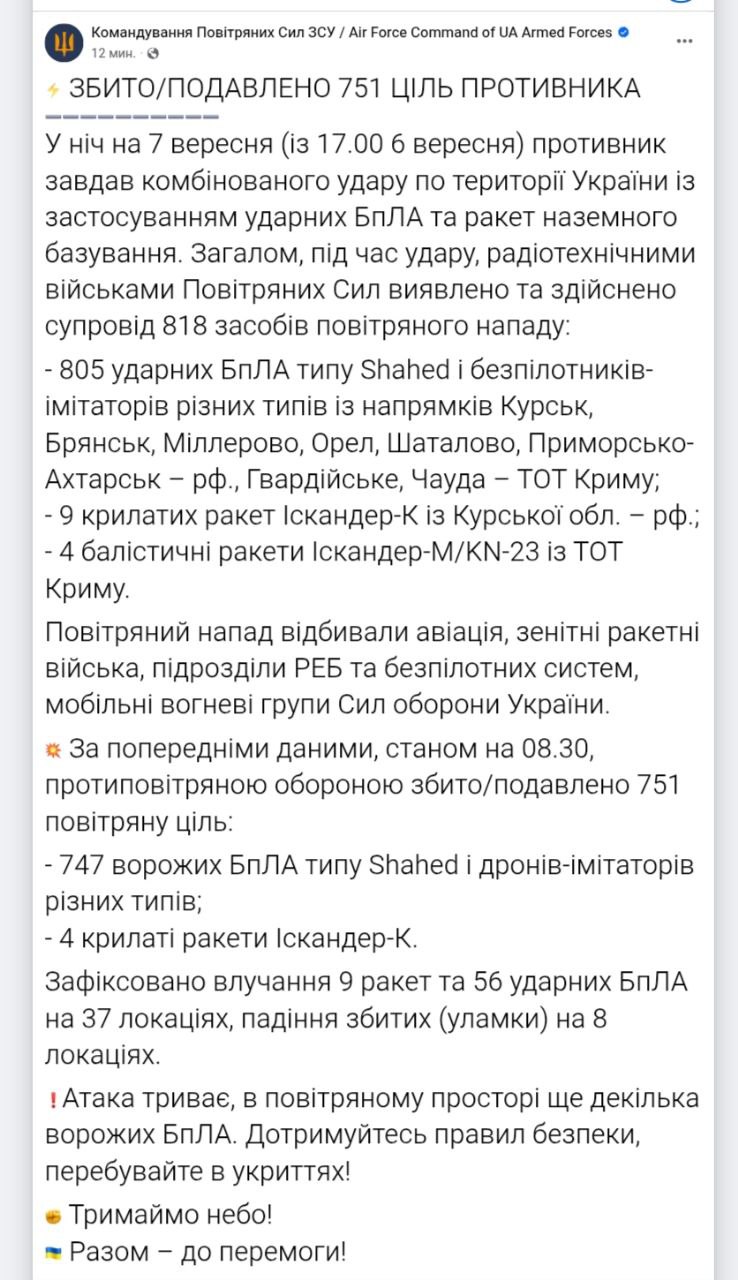Open the post's overflow menu
The image size is (738, 1280).
point(684,41)
